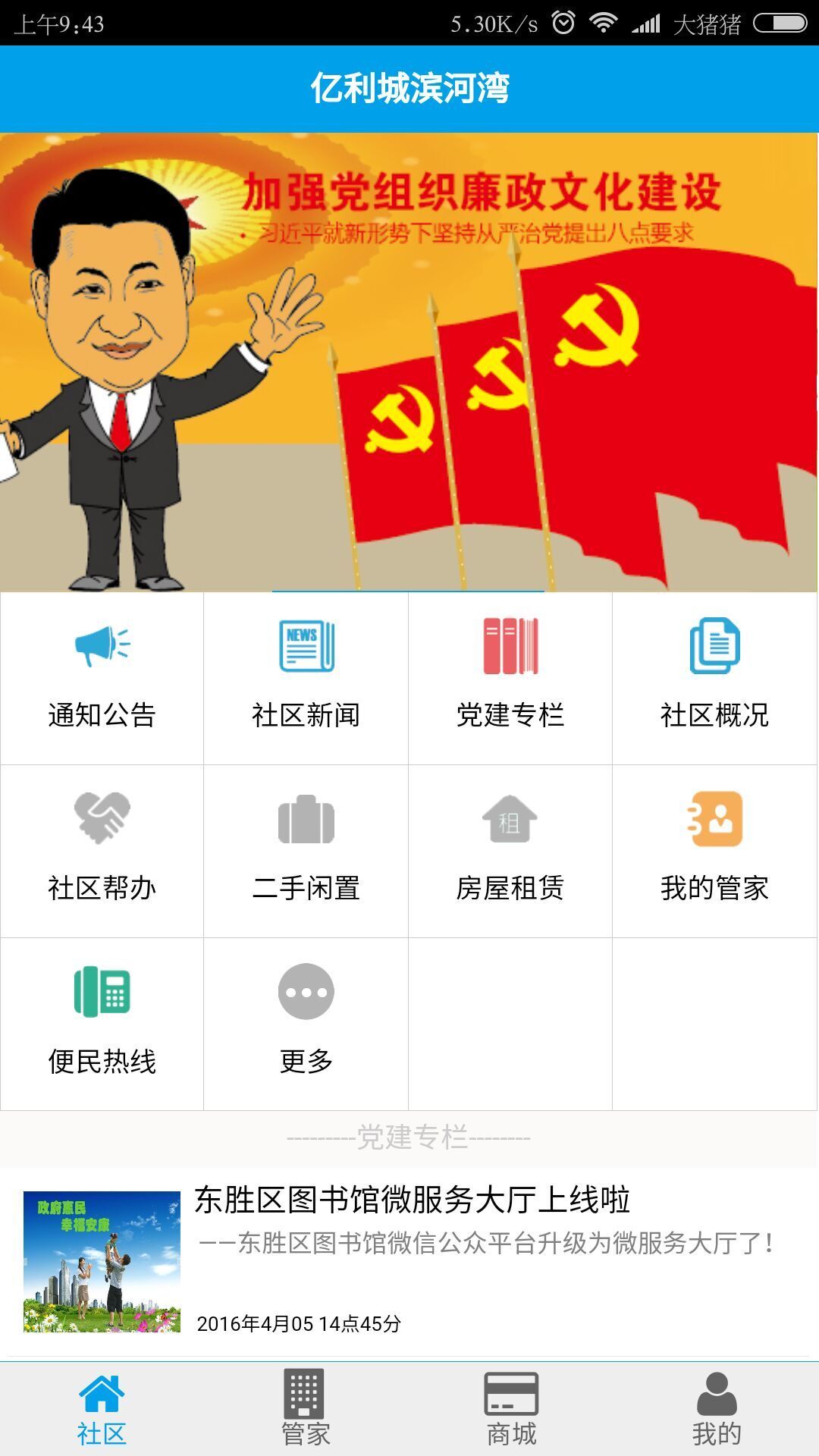Open 房屋租赁 house rental
The image size is (819, 1456).
point(510,850)
